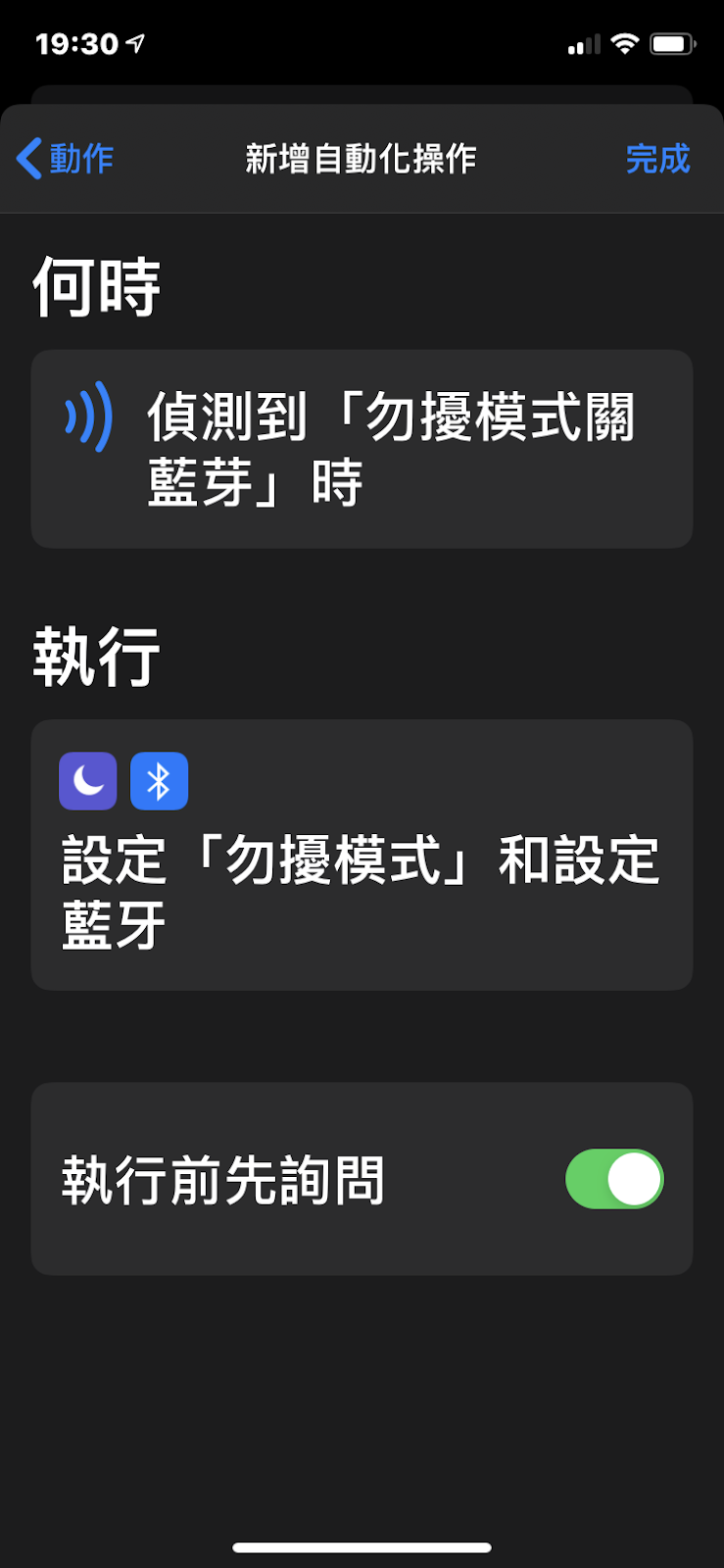Tap 完成 to finish automation

tap(657, 159)
